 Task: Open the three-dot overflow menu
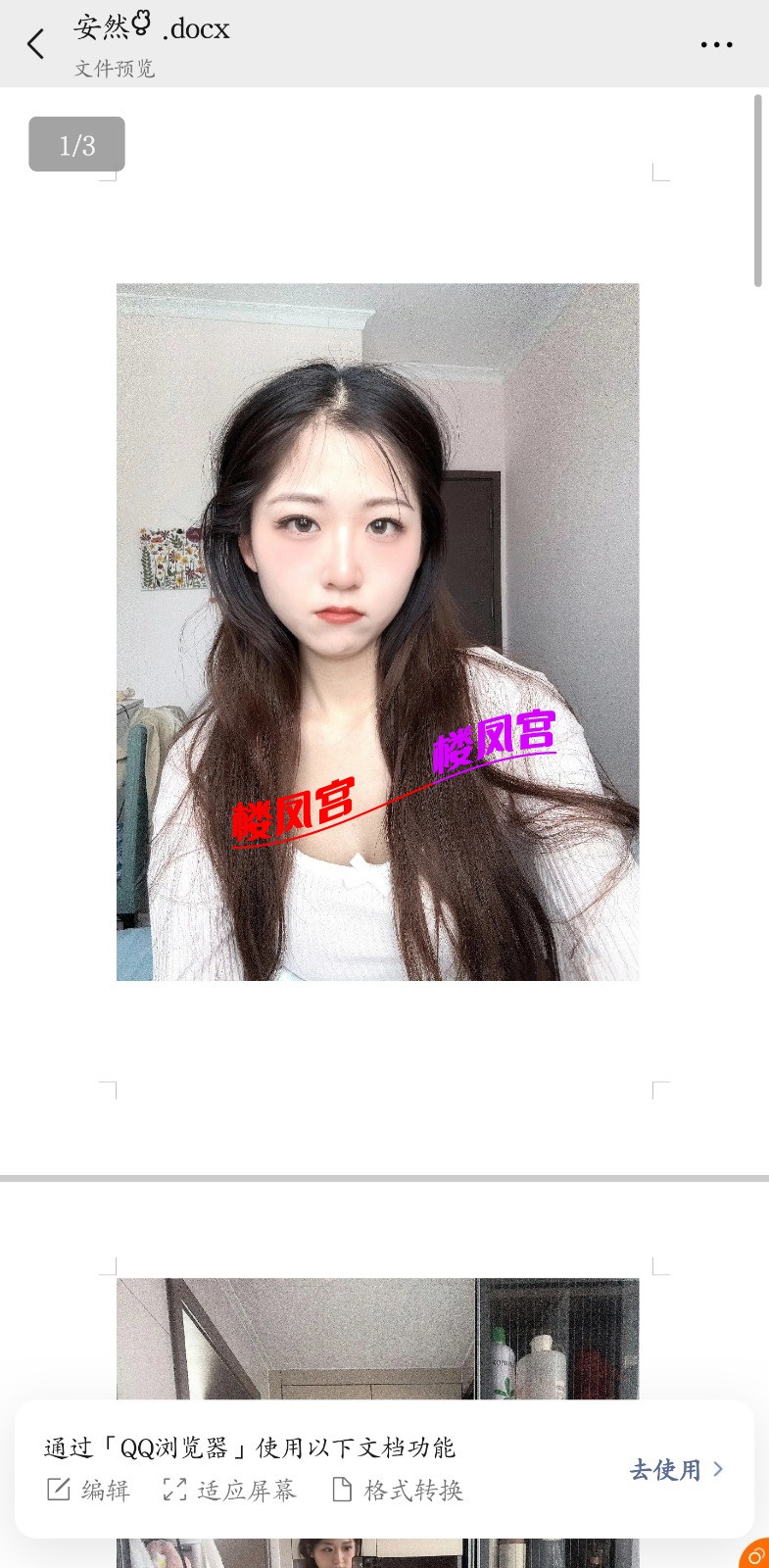(x=716, y=45)
